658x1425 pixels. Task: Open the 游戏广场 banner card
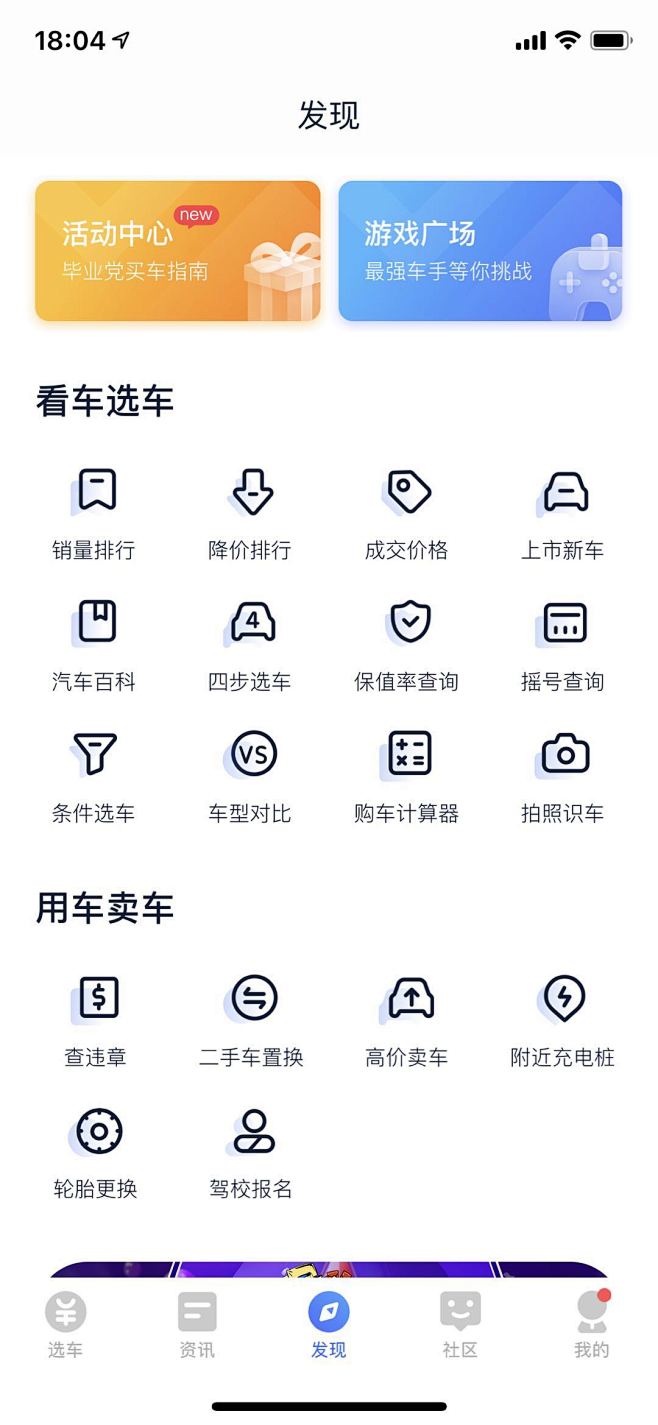click(480, 251)
